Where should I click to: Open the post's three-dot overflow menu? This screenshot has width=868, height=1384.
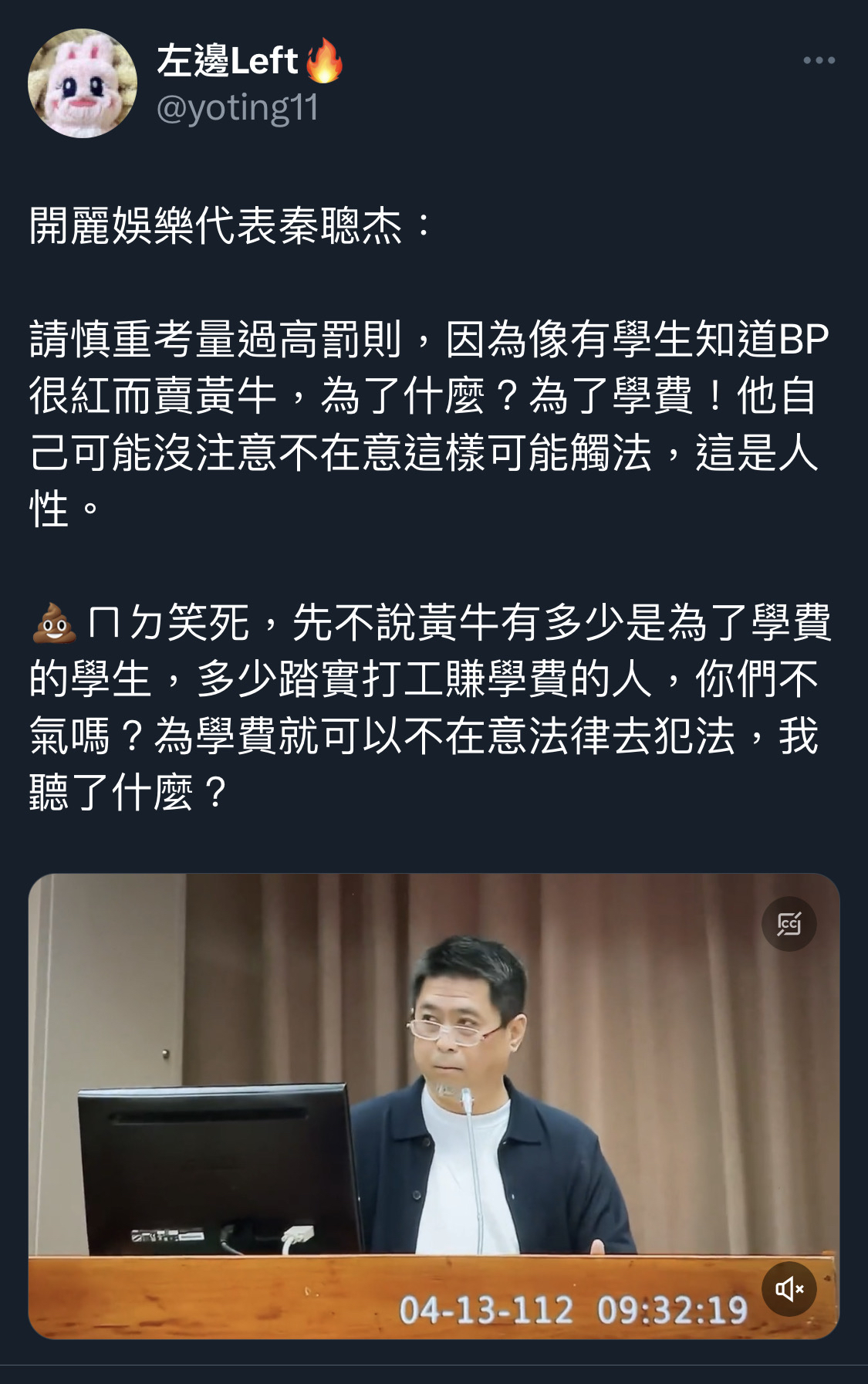[819, 60]
